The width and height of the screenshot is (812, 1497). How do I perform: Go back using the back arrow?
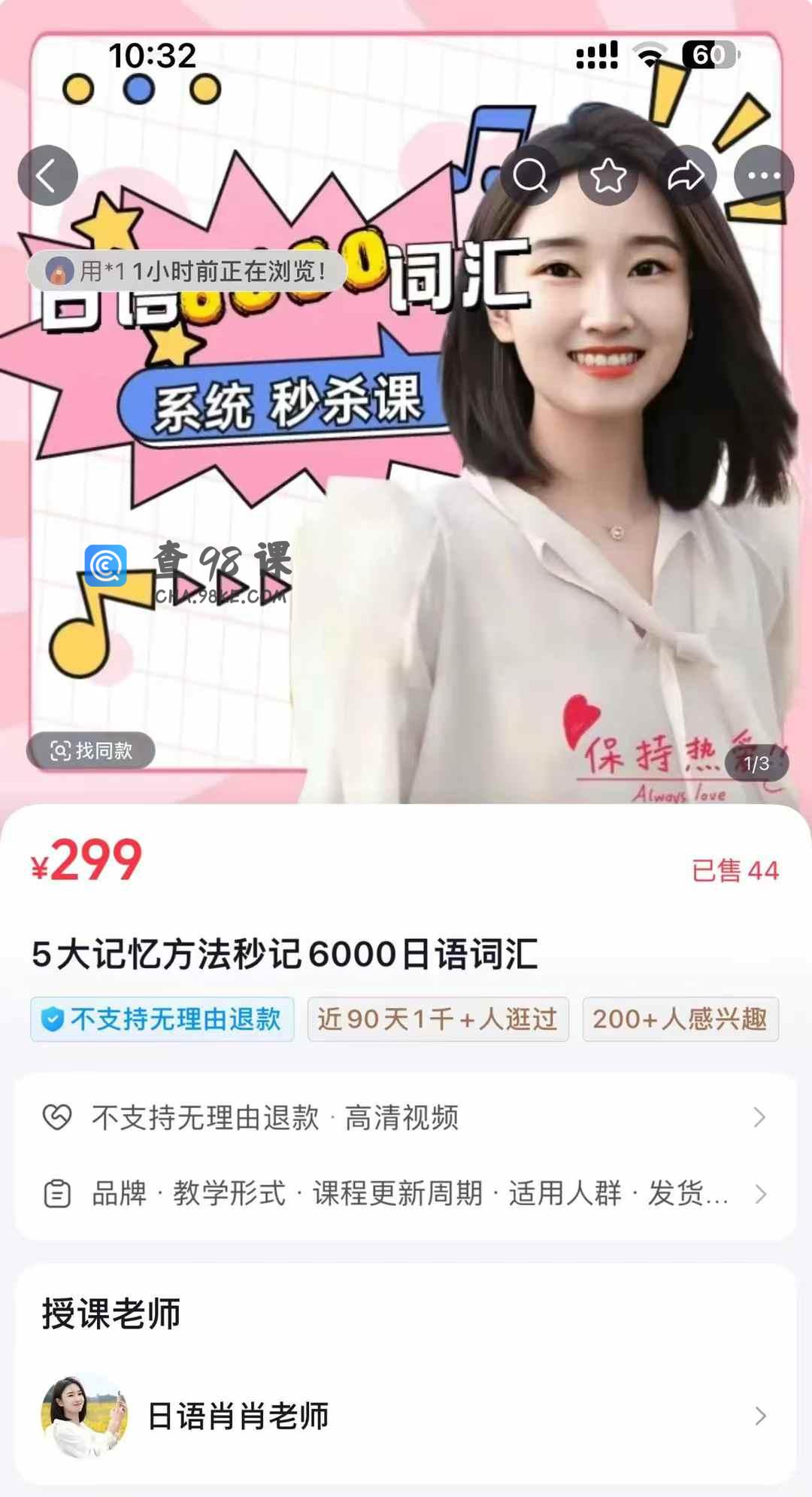click(47, 176)
